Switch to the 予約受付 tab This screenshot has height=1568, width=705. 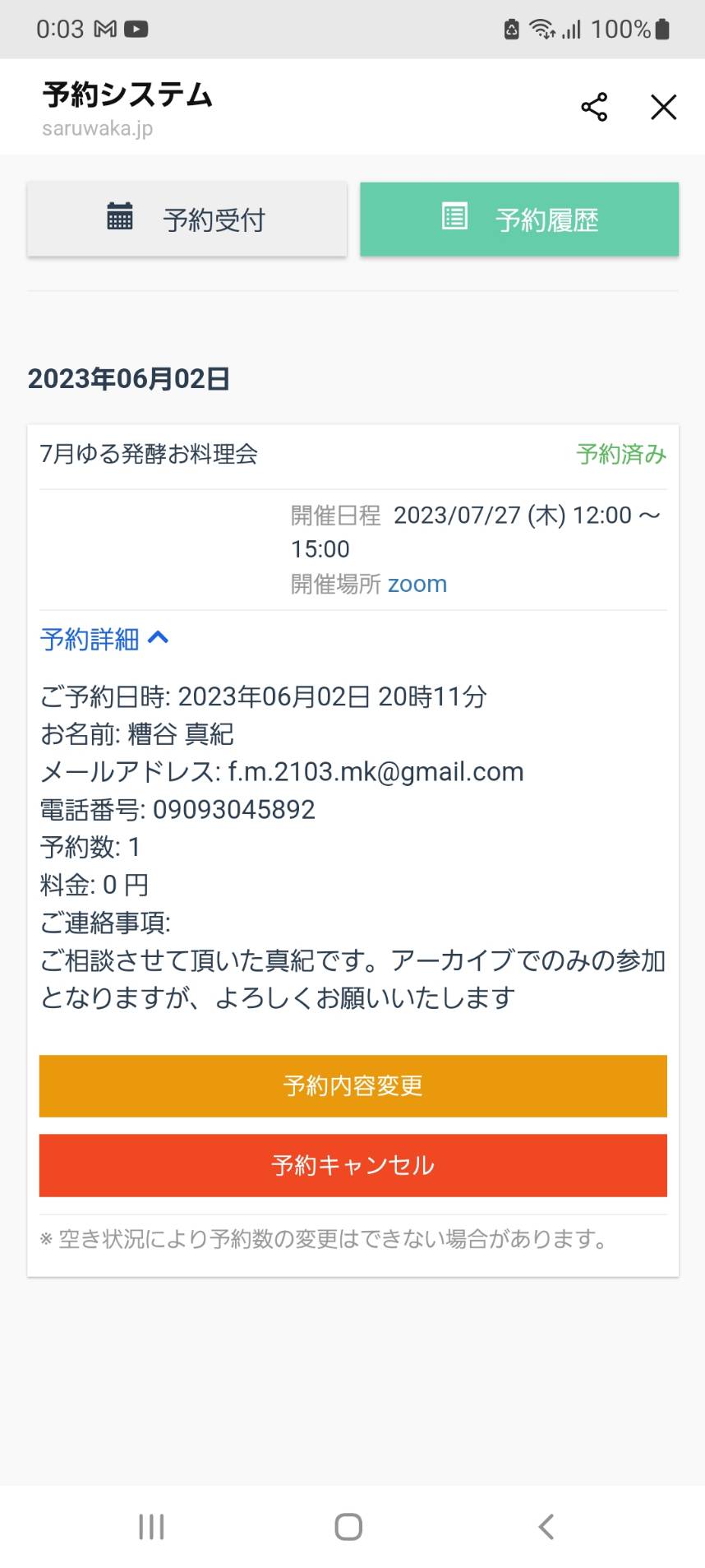[187, 220]
